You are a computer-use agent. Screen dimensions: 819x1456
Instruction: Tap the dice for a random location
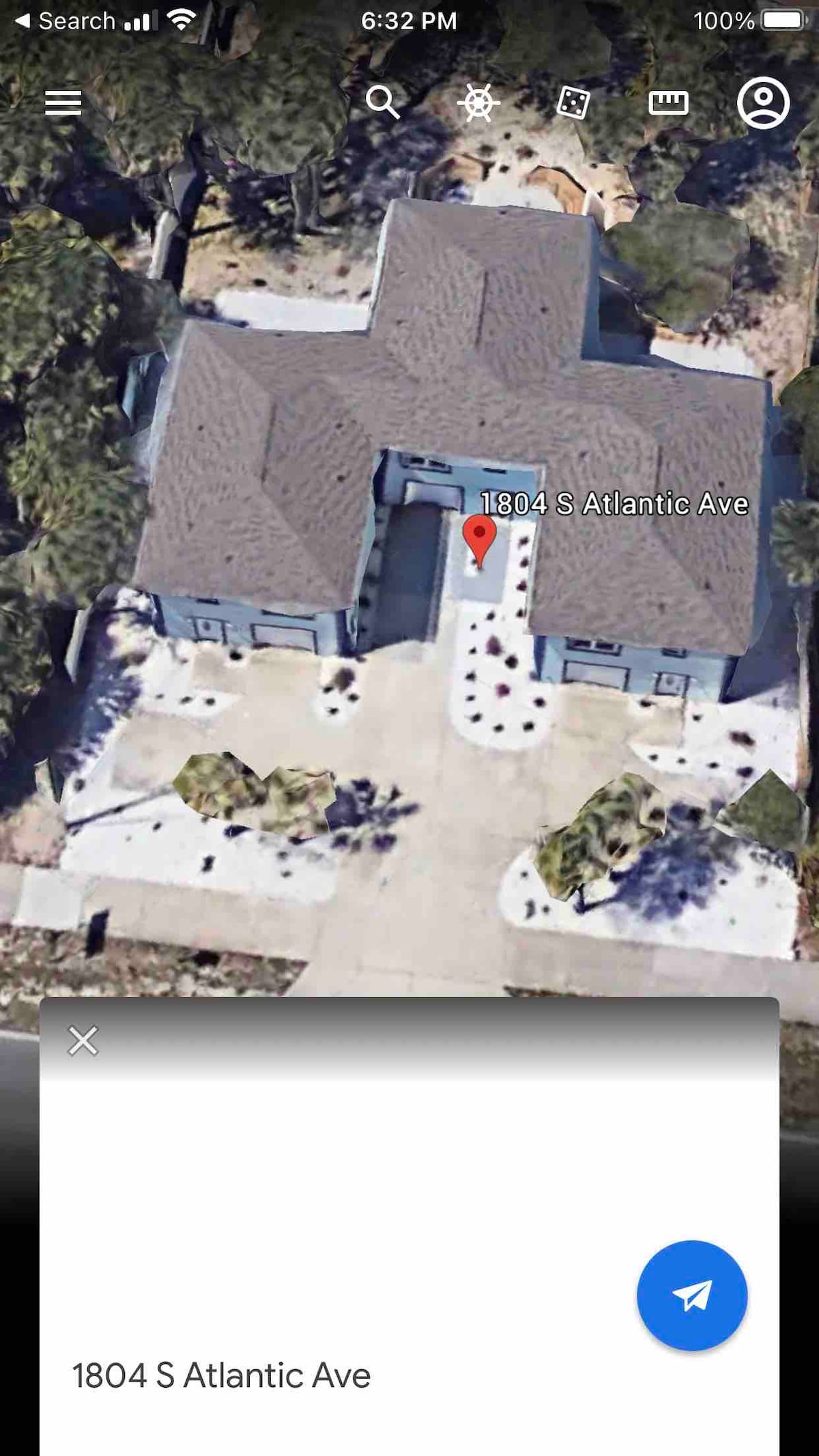coord(573,103)
